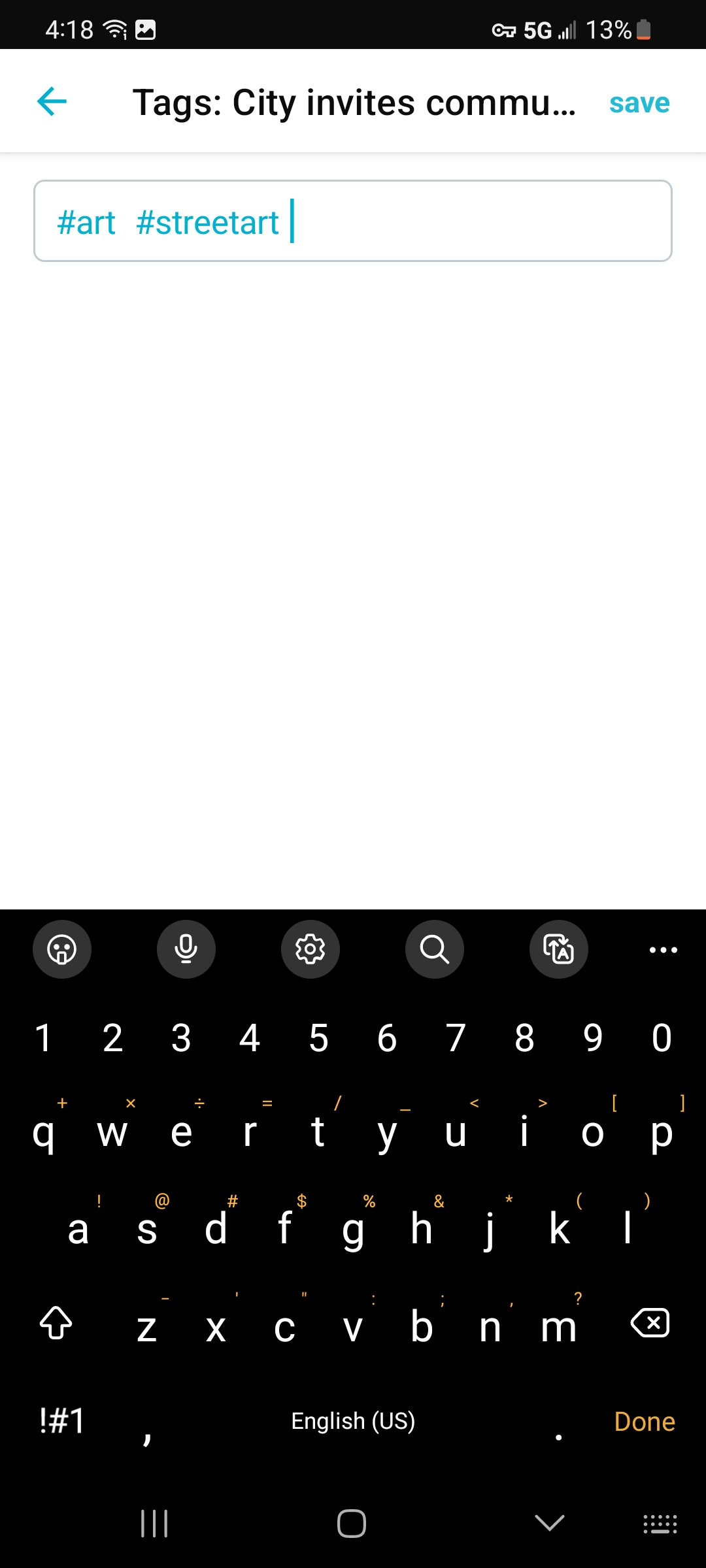The height and width of the screenshot is (1568, 706).
Task: Hide the keyboard with the down chevron
Action: point(549,1523)
